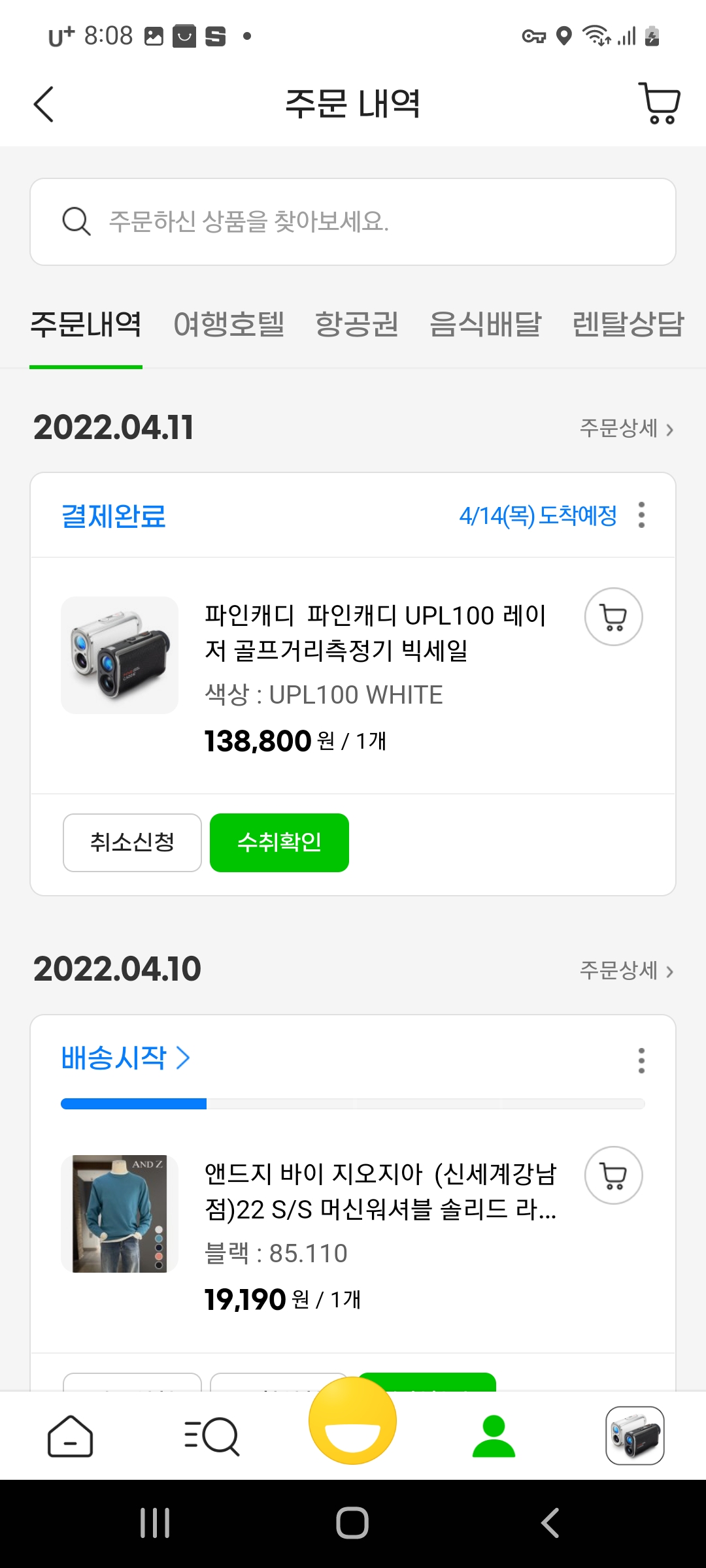This screenshot has height=1568, width=706.
Task: Confirm receipt with the 수취확인 button
Action: [x=279, y=842]
